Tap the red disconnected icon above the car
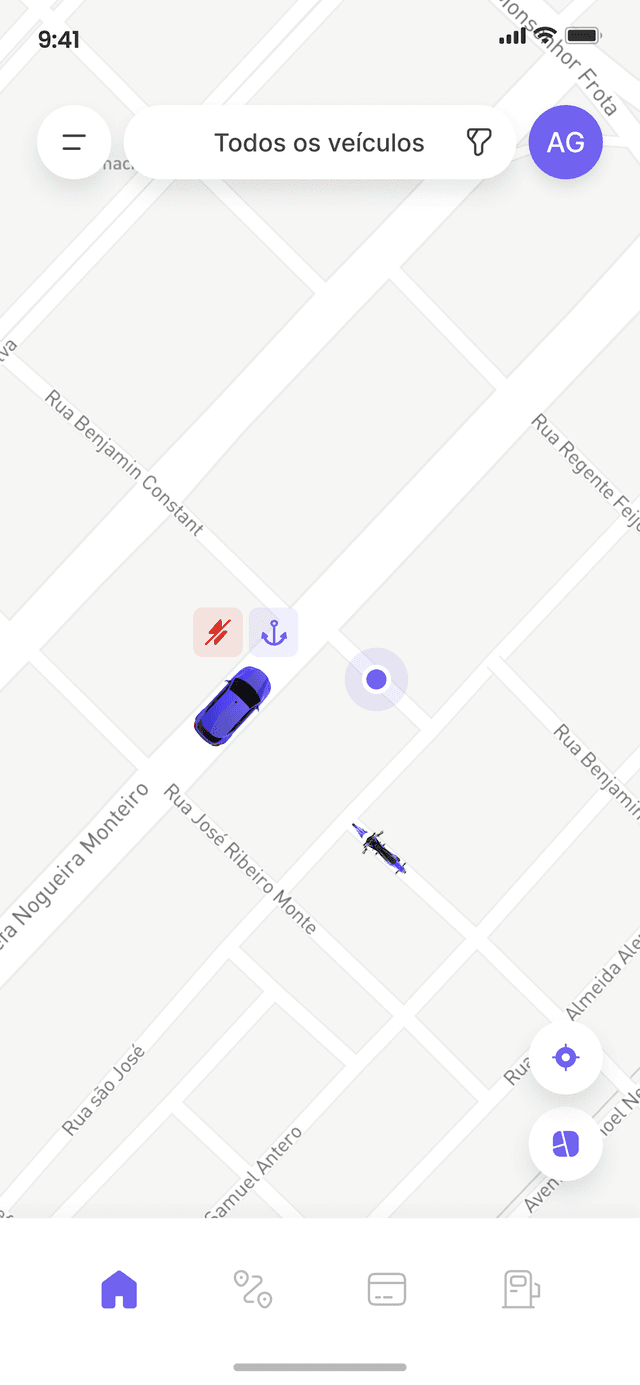The height and width of the screenshot is (1385, 640). coord(218,632)
